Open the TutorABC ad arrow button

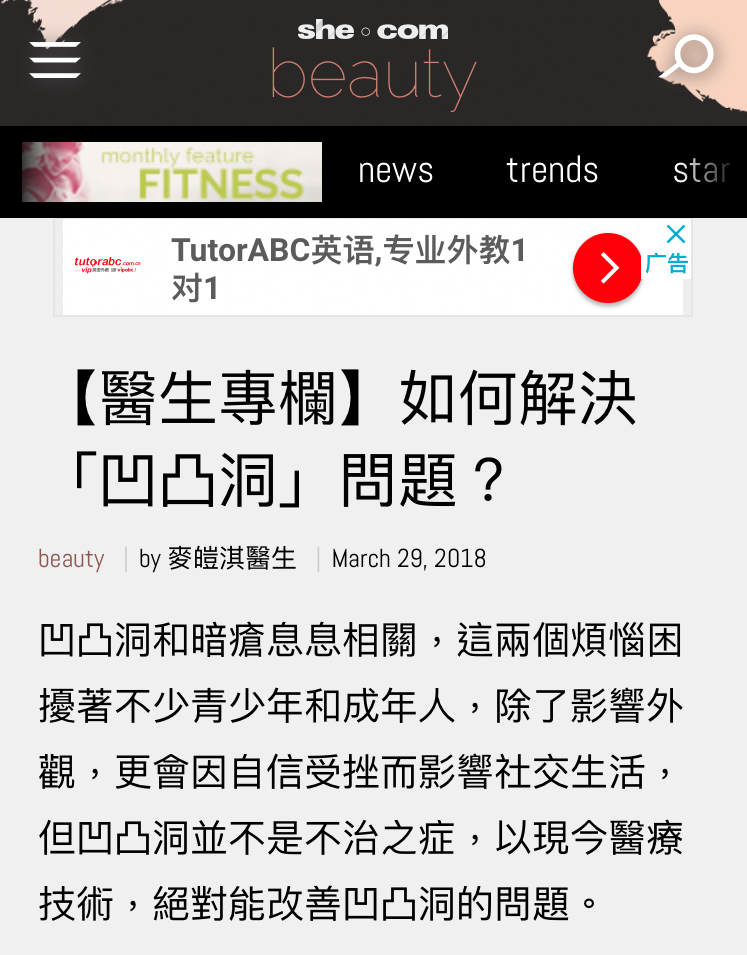[x=607, y=268]
